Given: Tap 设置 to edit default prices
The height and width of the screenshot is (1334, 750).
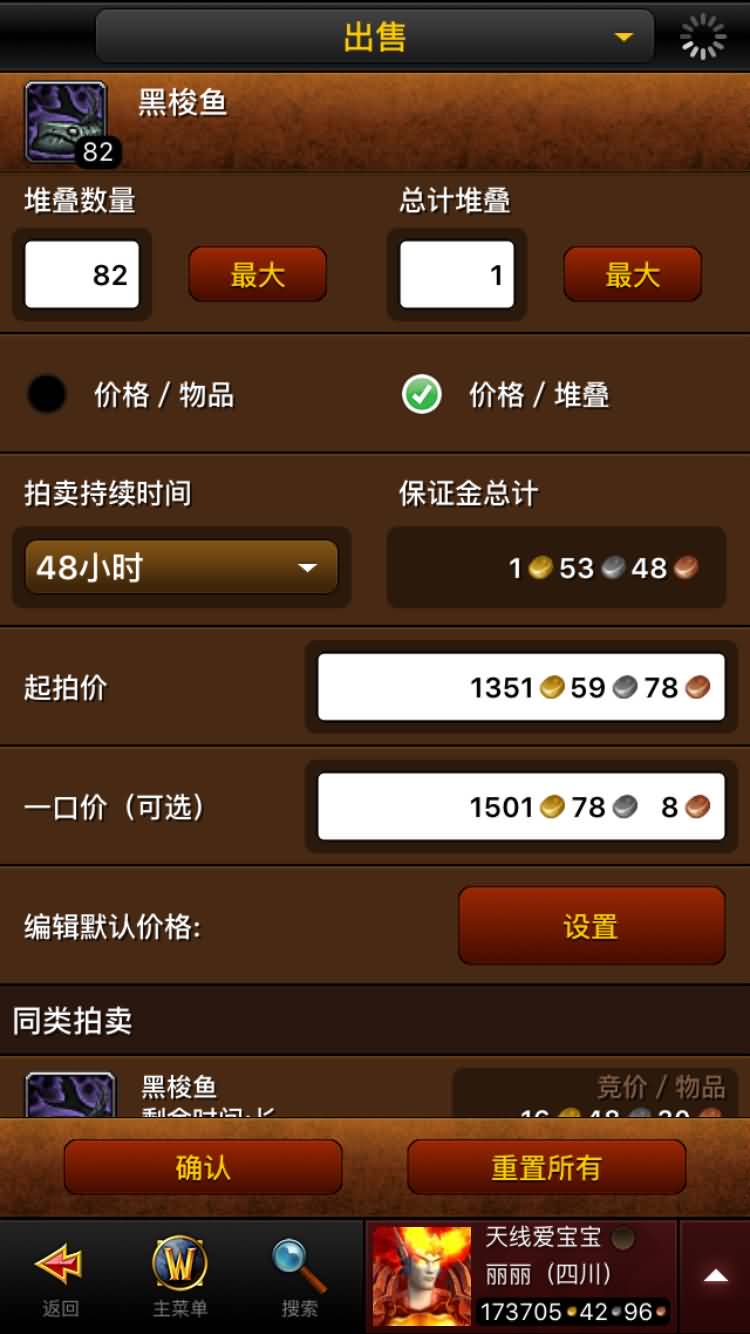Looking at the screenshot, I should pos(591,926).
